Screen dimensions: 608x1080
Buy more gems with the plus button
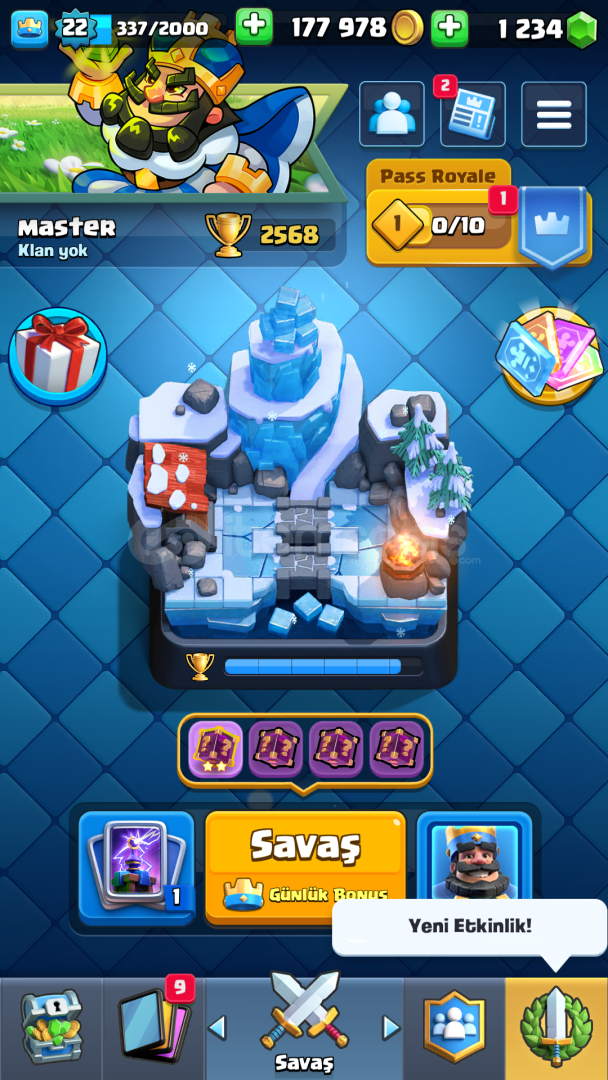tap(450, 28)
